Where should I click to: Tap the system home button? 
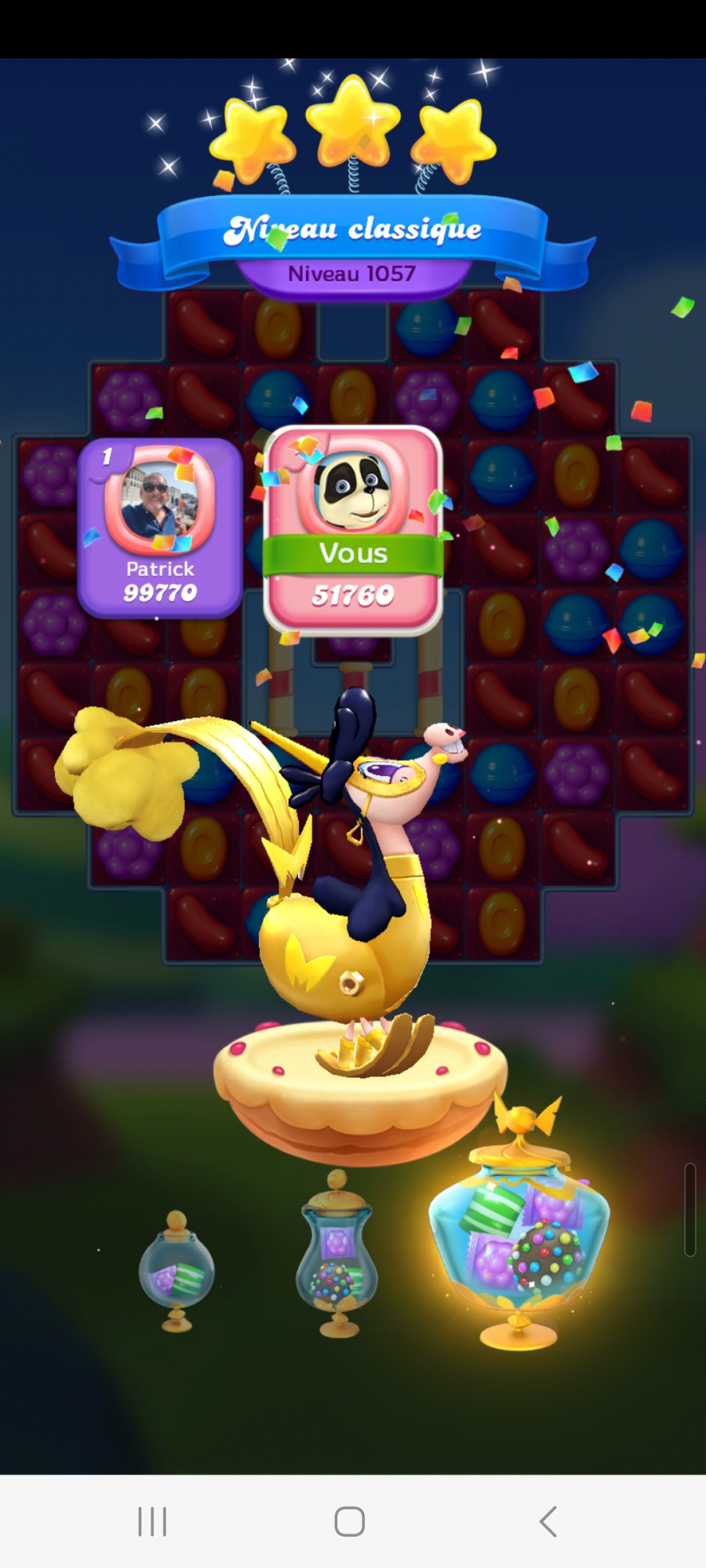350,1522
